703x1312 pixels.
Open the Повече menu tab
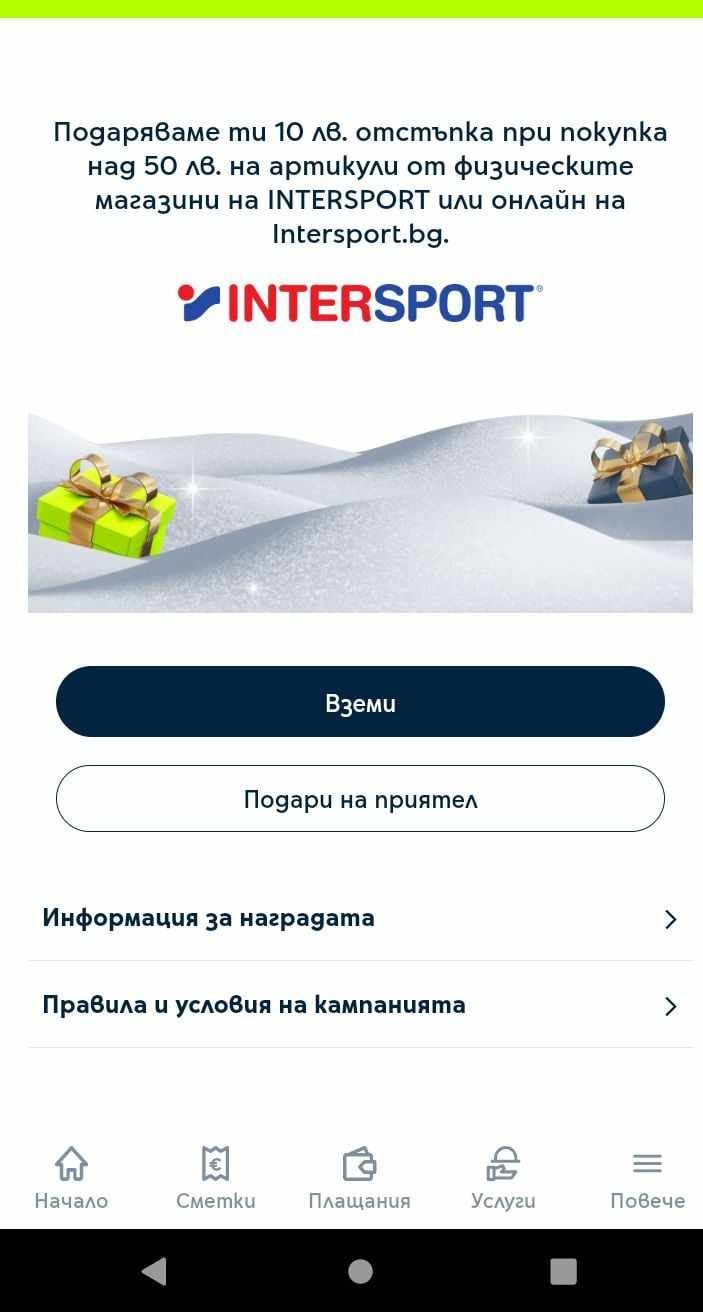[648, 1178]
